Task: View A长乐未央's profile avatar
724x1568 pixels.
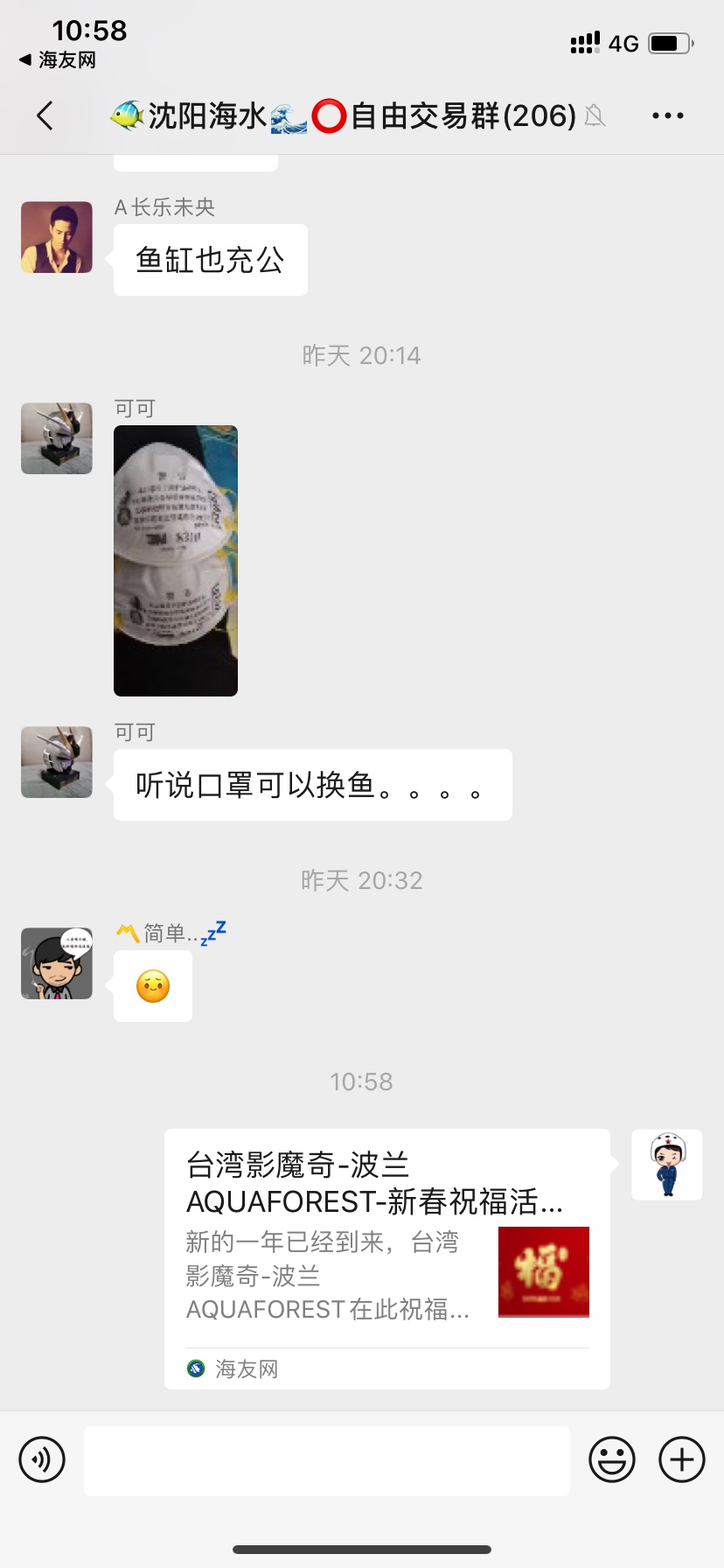Action: [57, 237]
